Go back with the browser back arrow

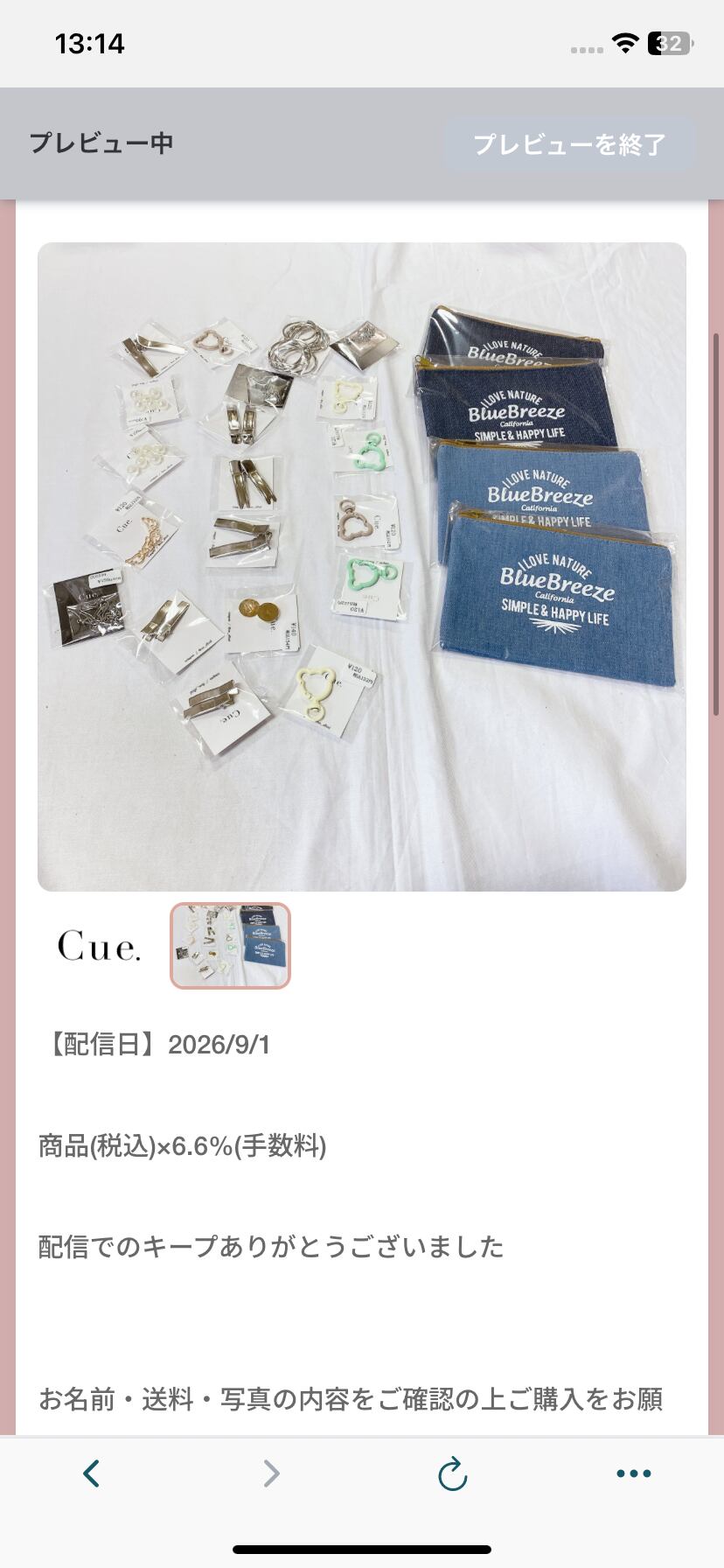point(91,1473)
